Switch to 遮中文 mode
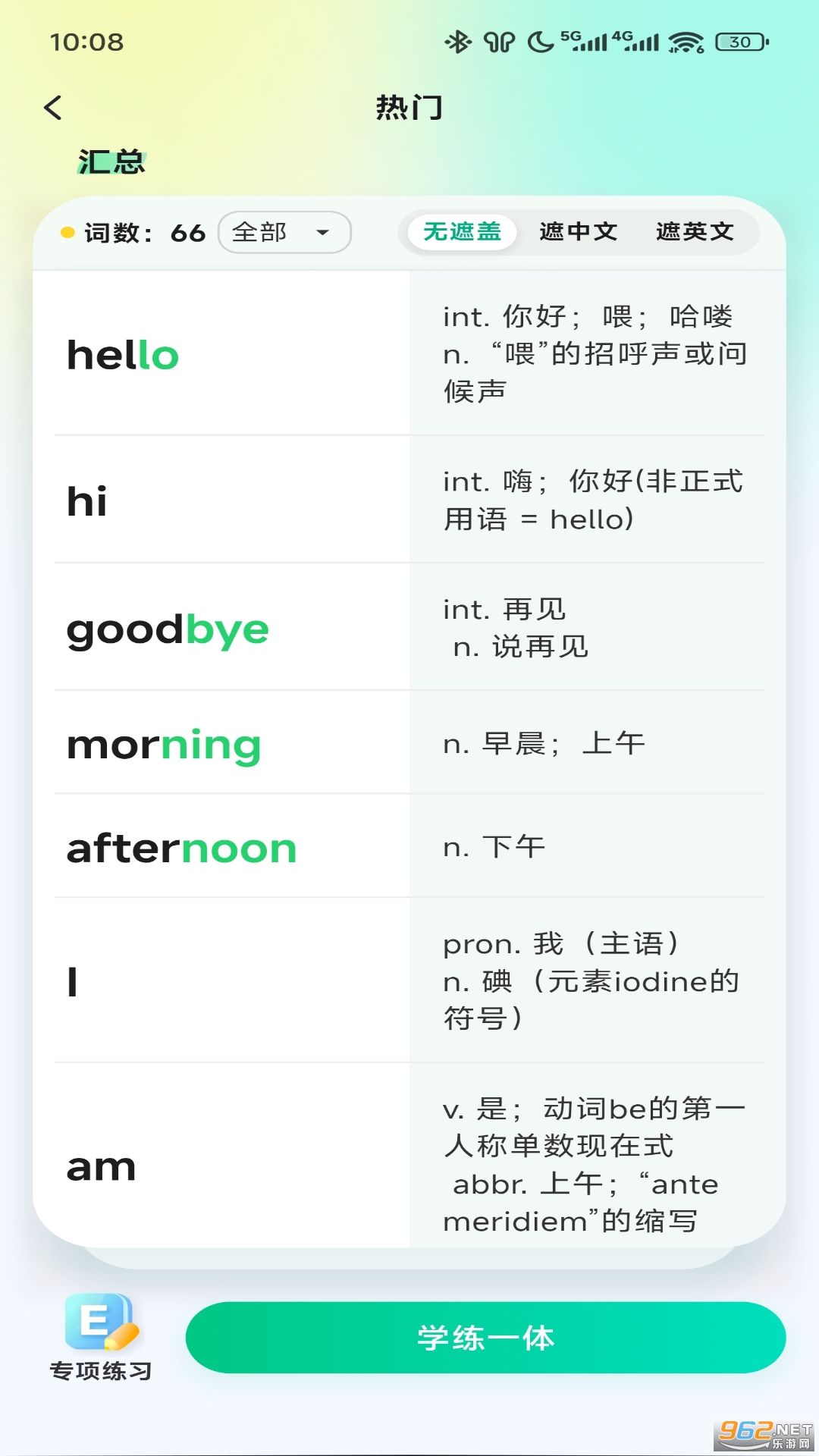 point(578,231)
